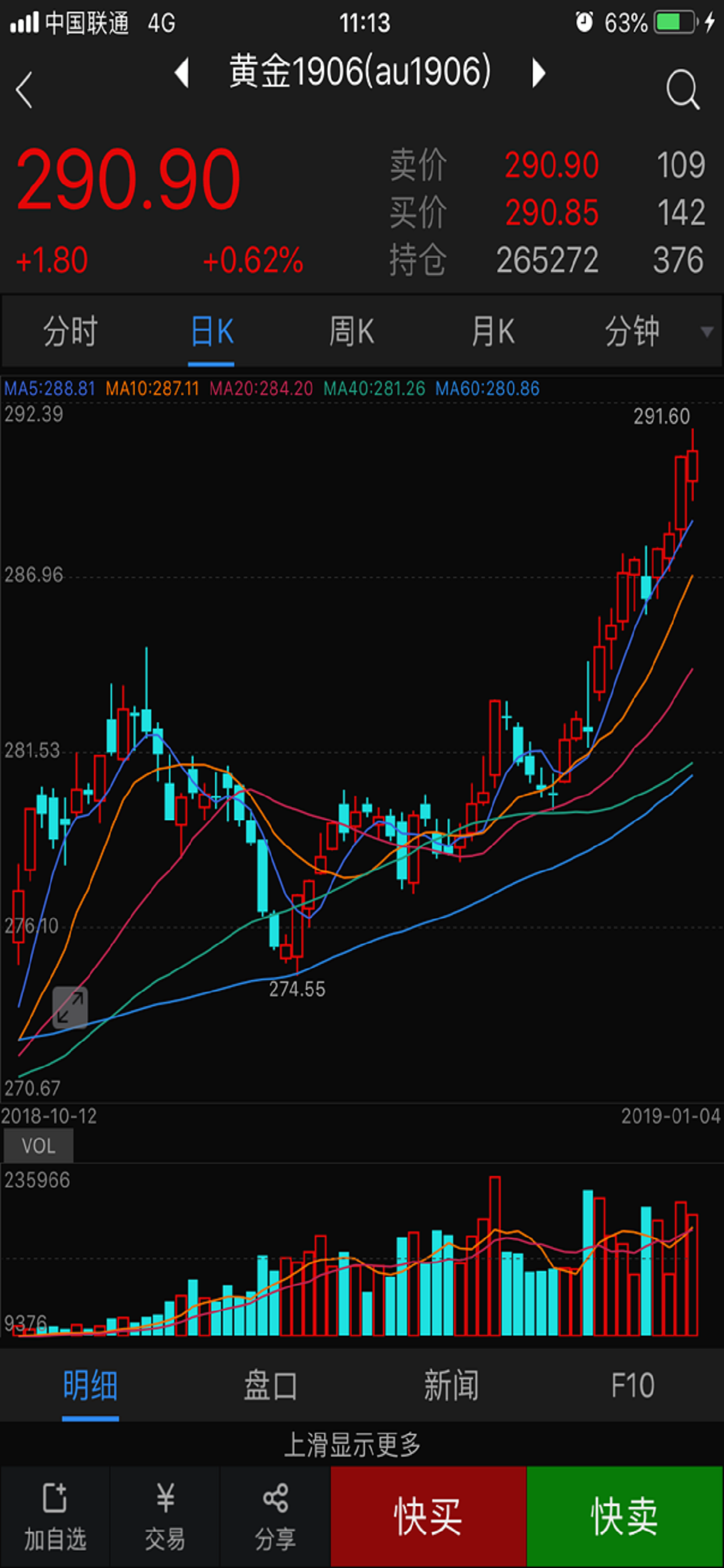Image resolution: width=724 pixels, height=1568 pixels.
Task: Open the 新闻 tab
Action: pyautogui.click(x=451, y=1386)
